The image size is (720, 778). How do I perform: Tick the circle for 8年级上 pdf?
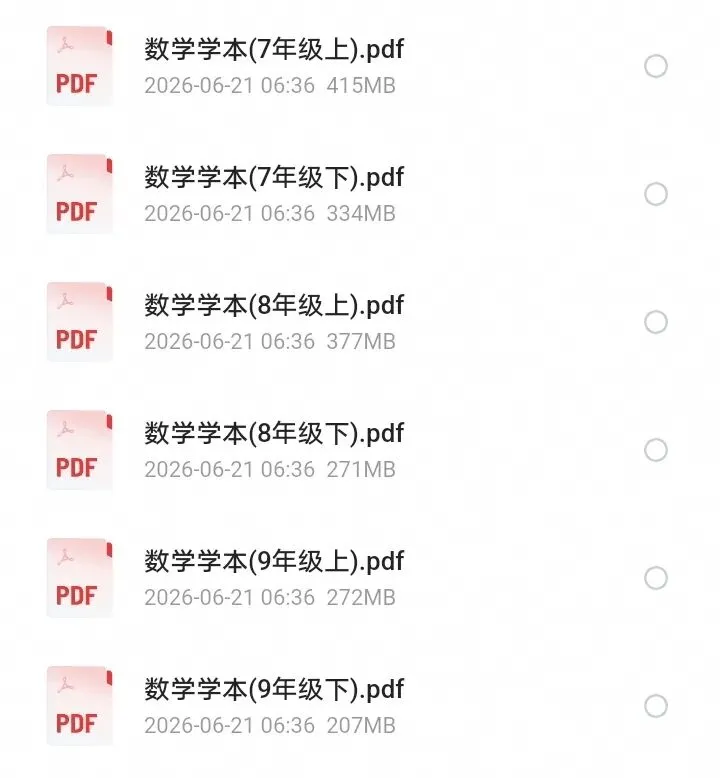pos(655,322)
